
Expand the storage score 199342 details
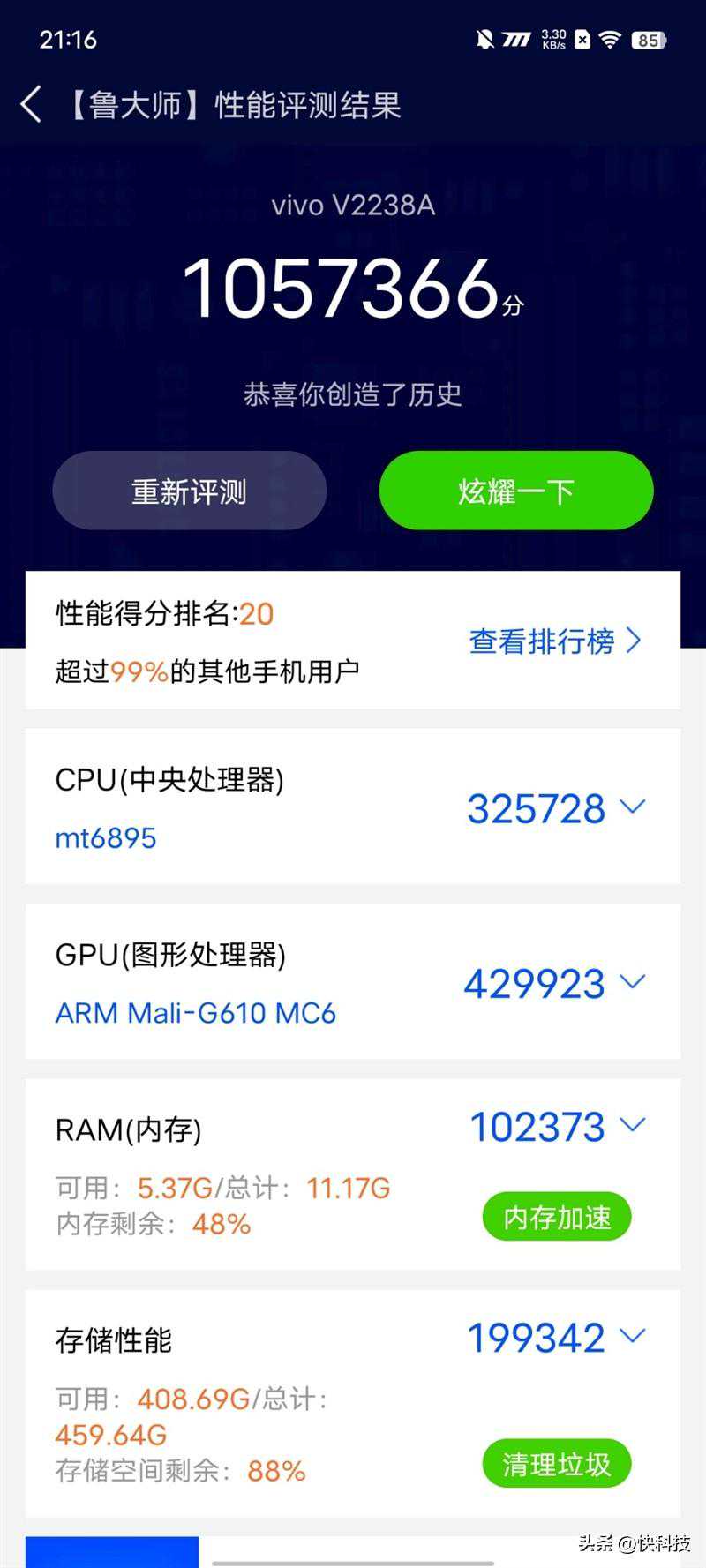pyautogui.click(x=632, y=1336)
